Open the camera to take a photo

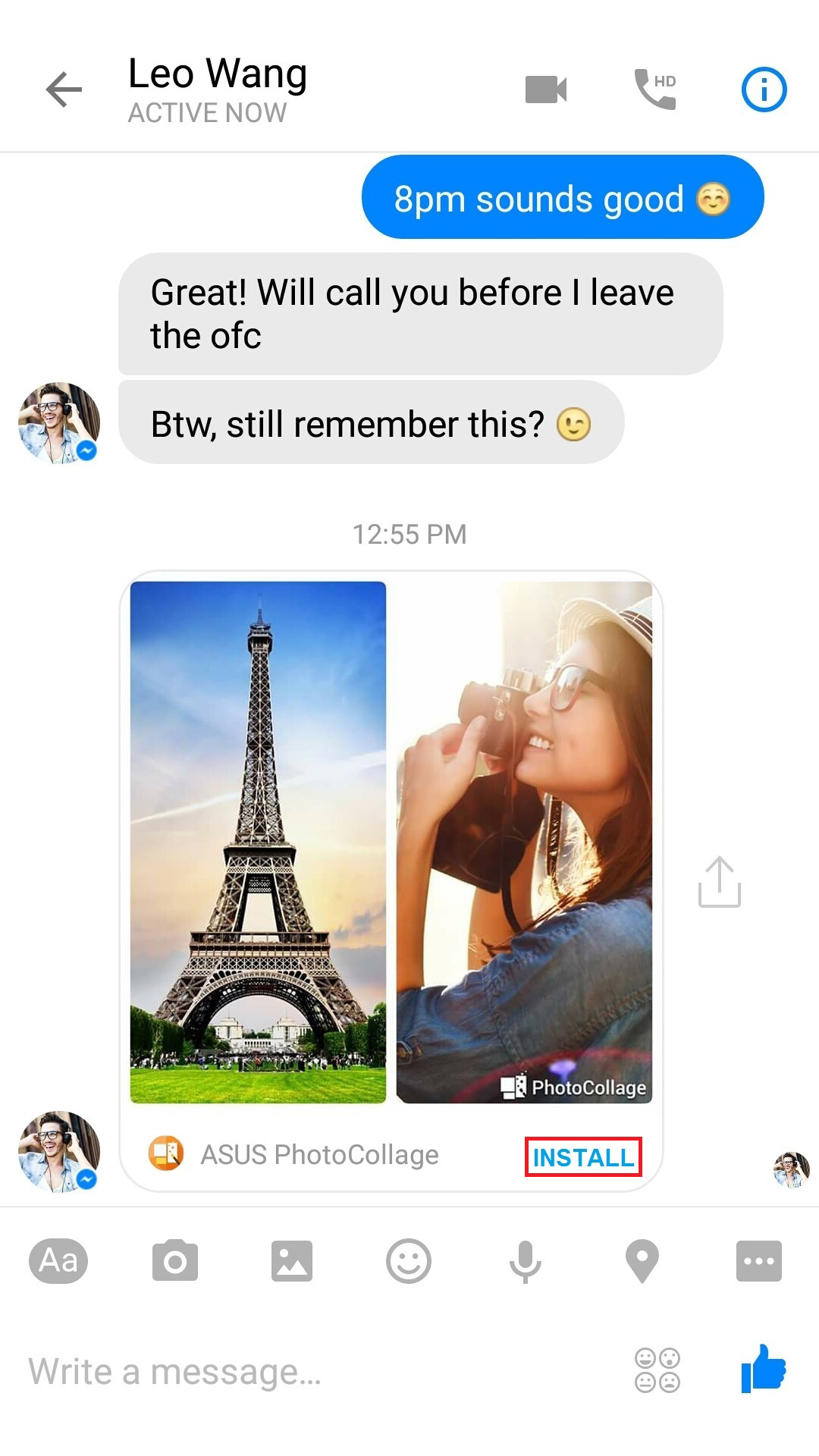click(x=175, y=1261)
